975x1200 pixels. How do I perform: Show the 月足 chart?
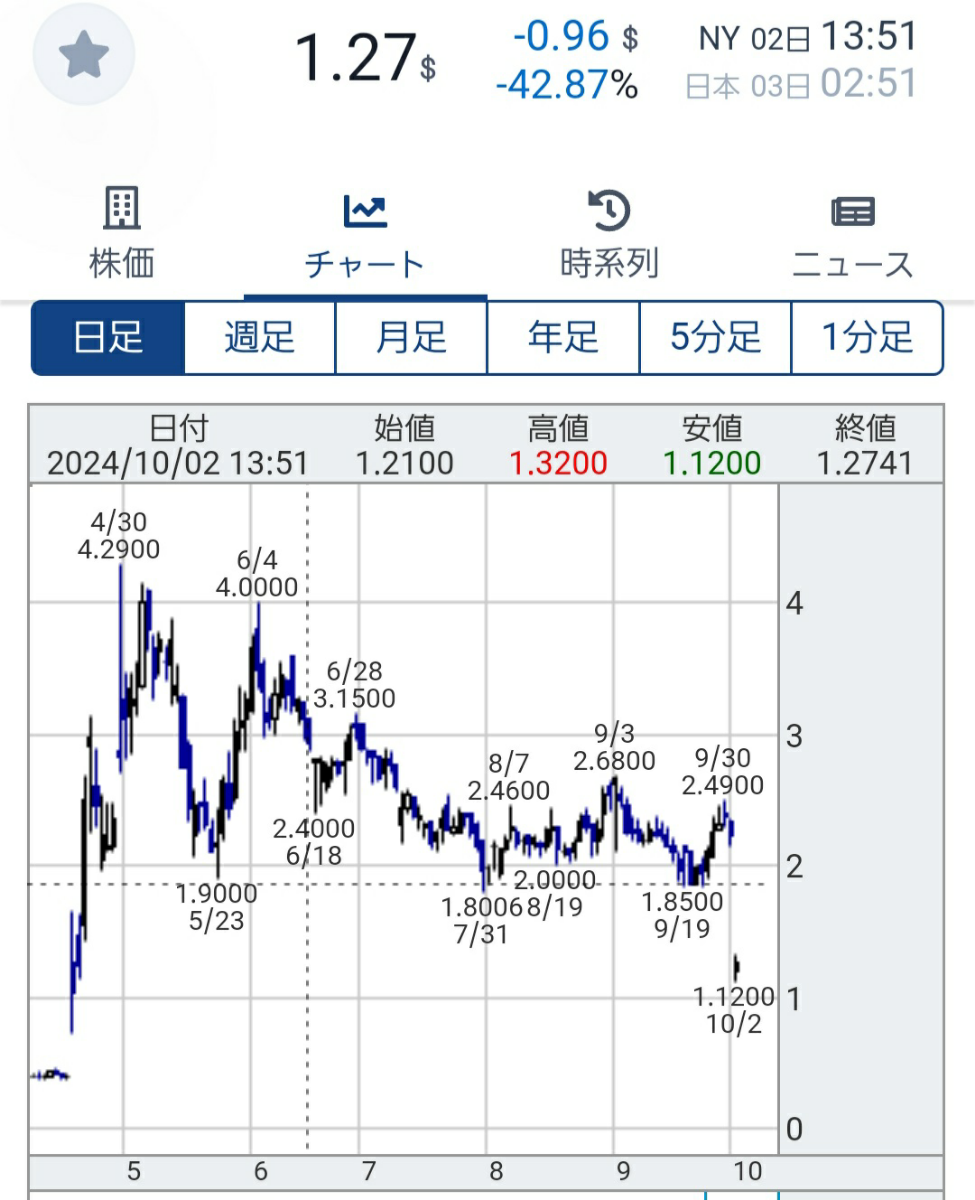tap(412, 338)
